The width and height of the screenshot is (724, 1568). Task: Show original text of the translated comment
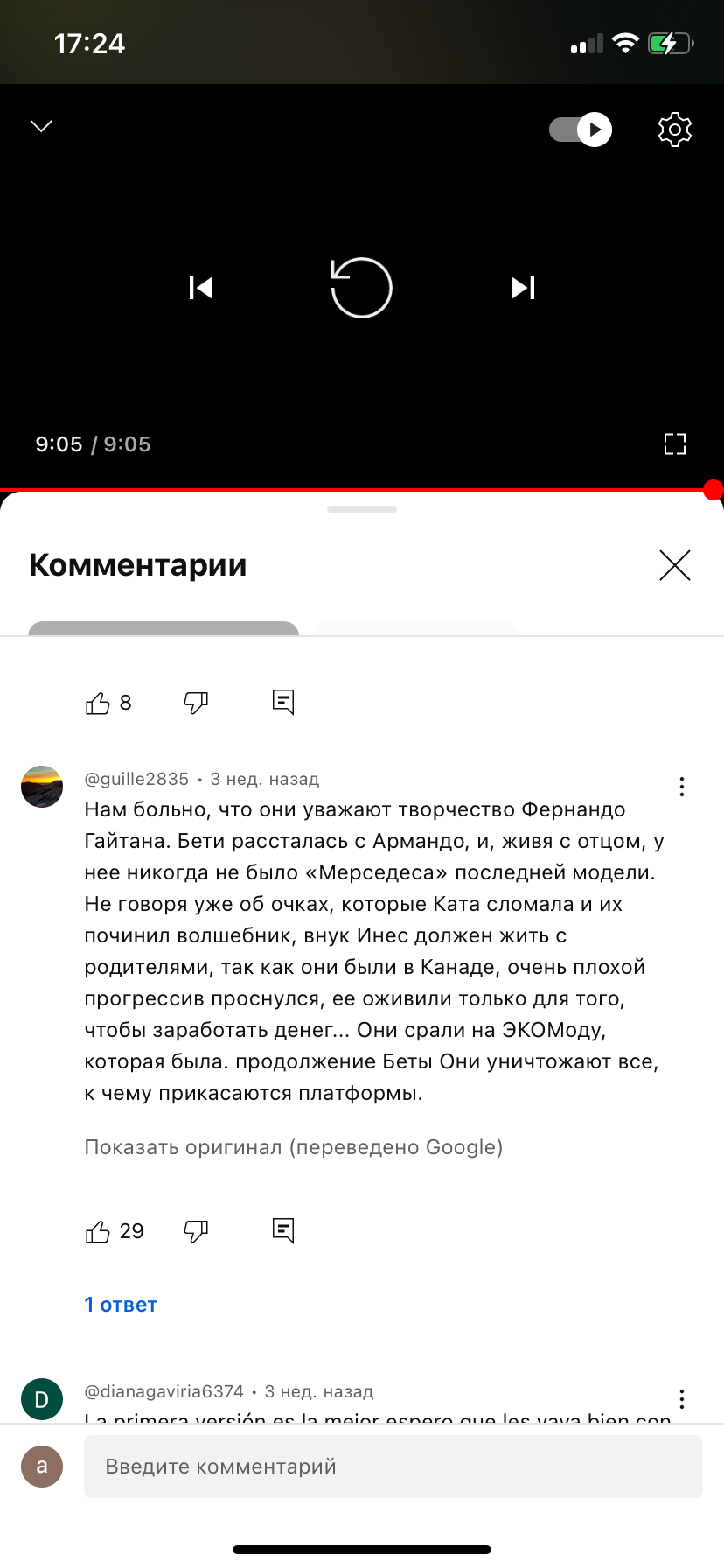[294, 1147]
